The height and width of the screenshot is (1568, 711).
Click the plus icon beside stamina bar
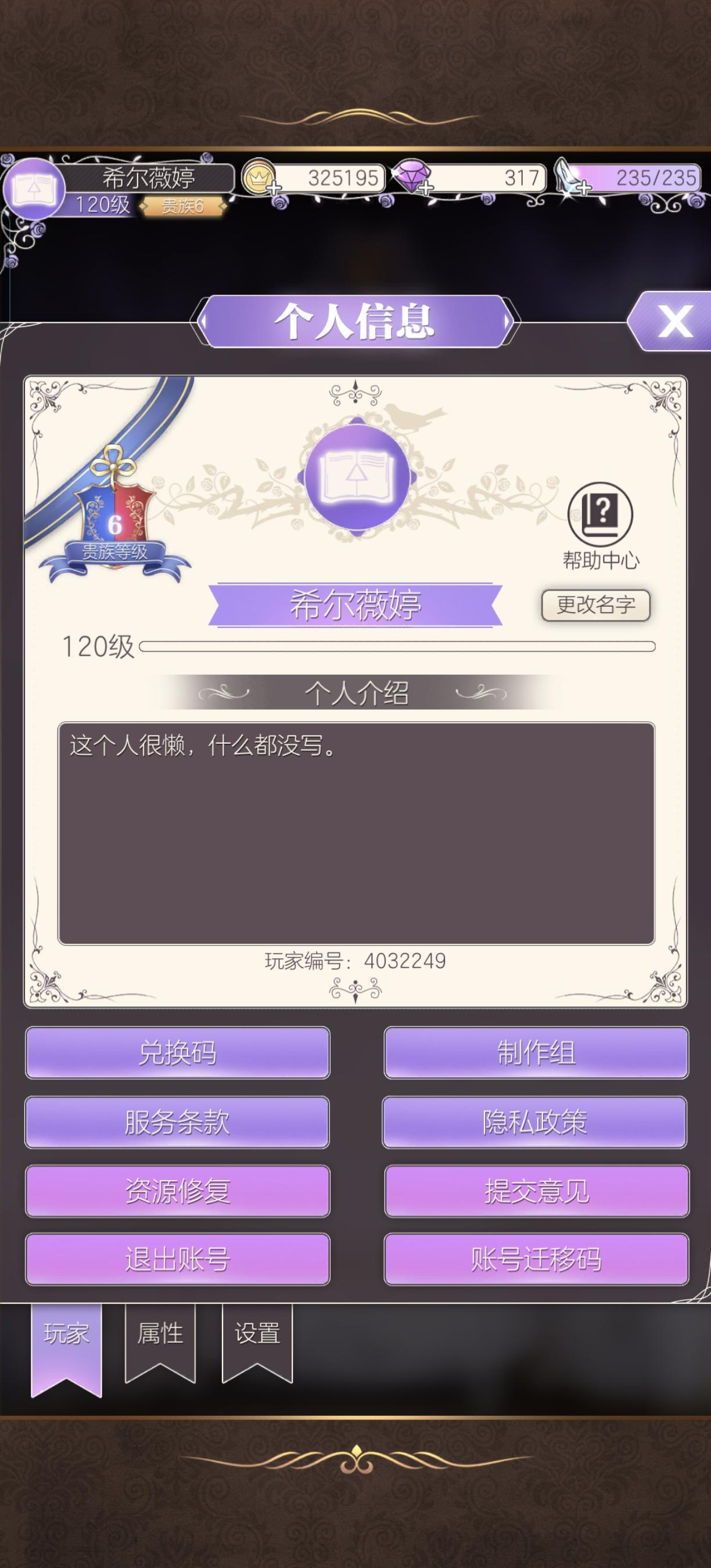[x=583, y=189]
